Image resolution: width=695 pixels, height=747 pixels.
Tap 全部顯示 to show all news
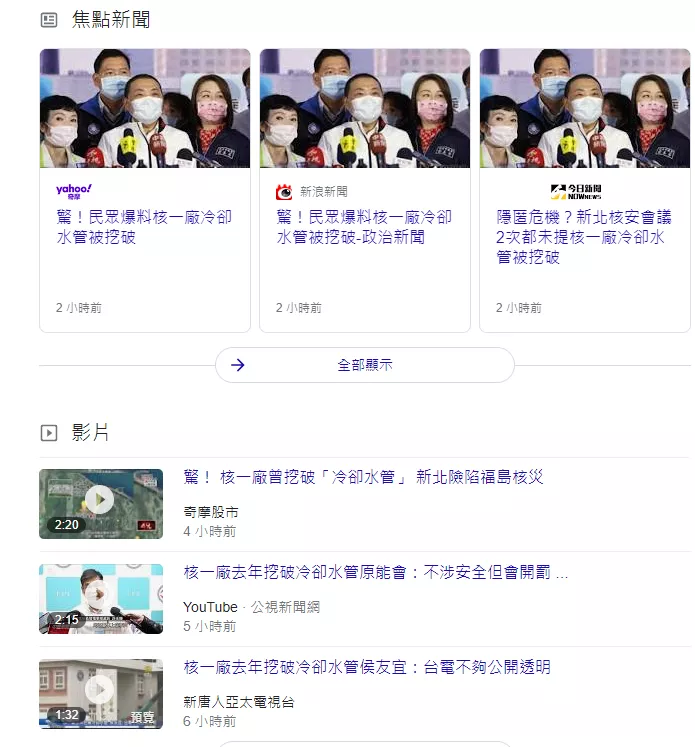364,365
